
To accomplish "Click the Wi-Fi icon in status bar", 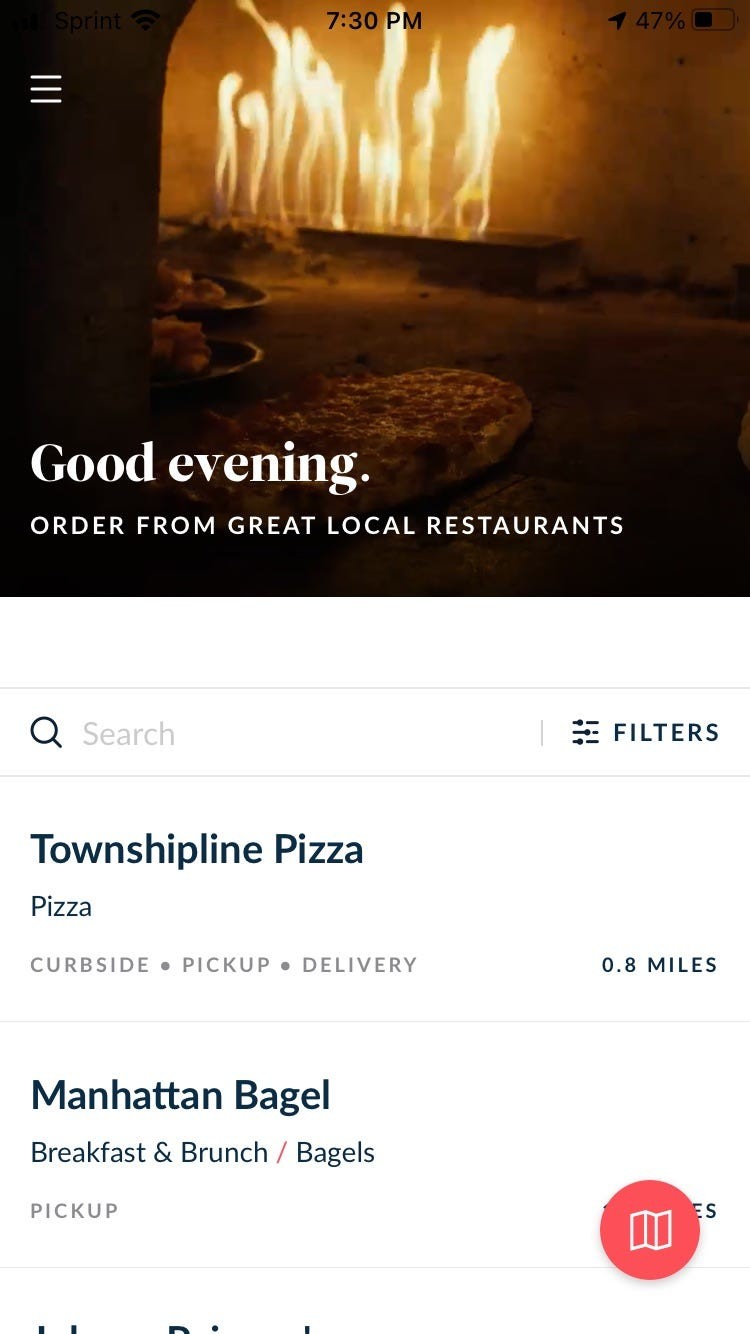I will click(x=145, y=18).
